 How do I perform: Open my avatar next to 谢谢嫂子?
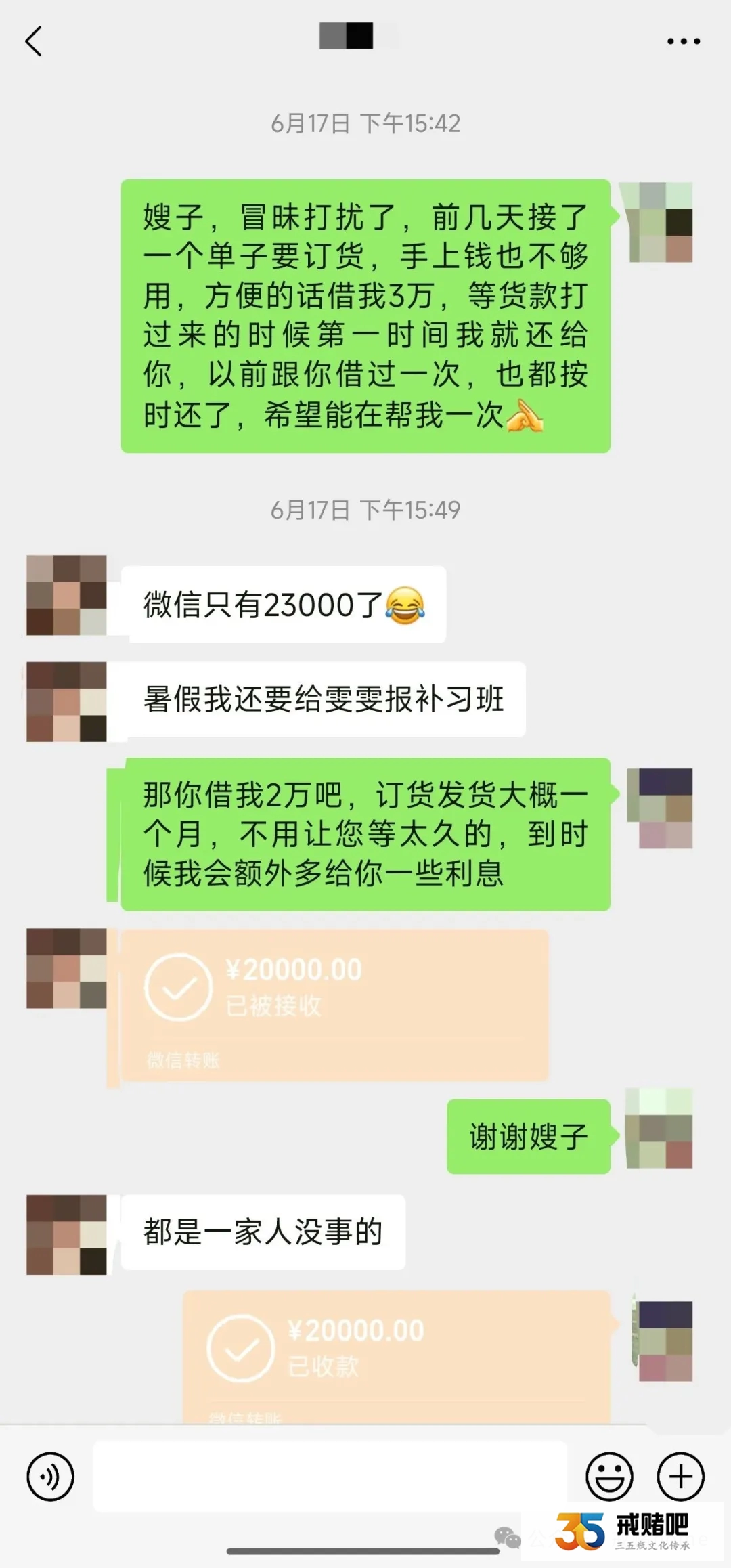coord(659,1128)
